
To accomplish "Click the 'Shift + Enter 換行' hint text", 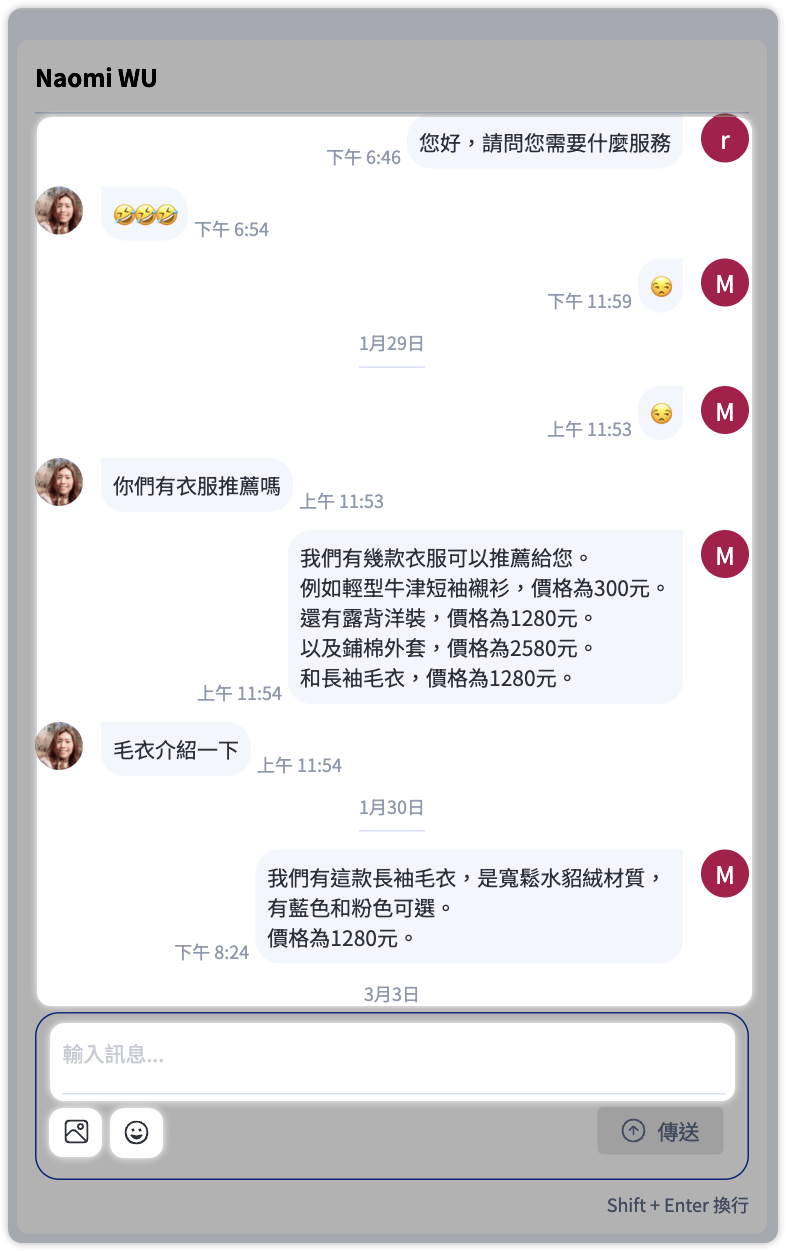I will (677, 1206).
